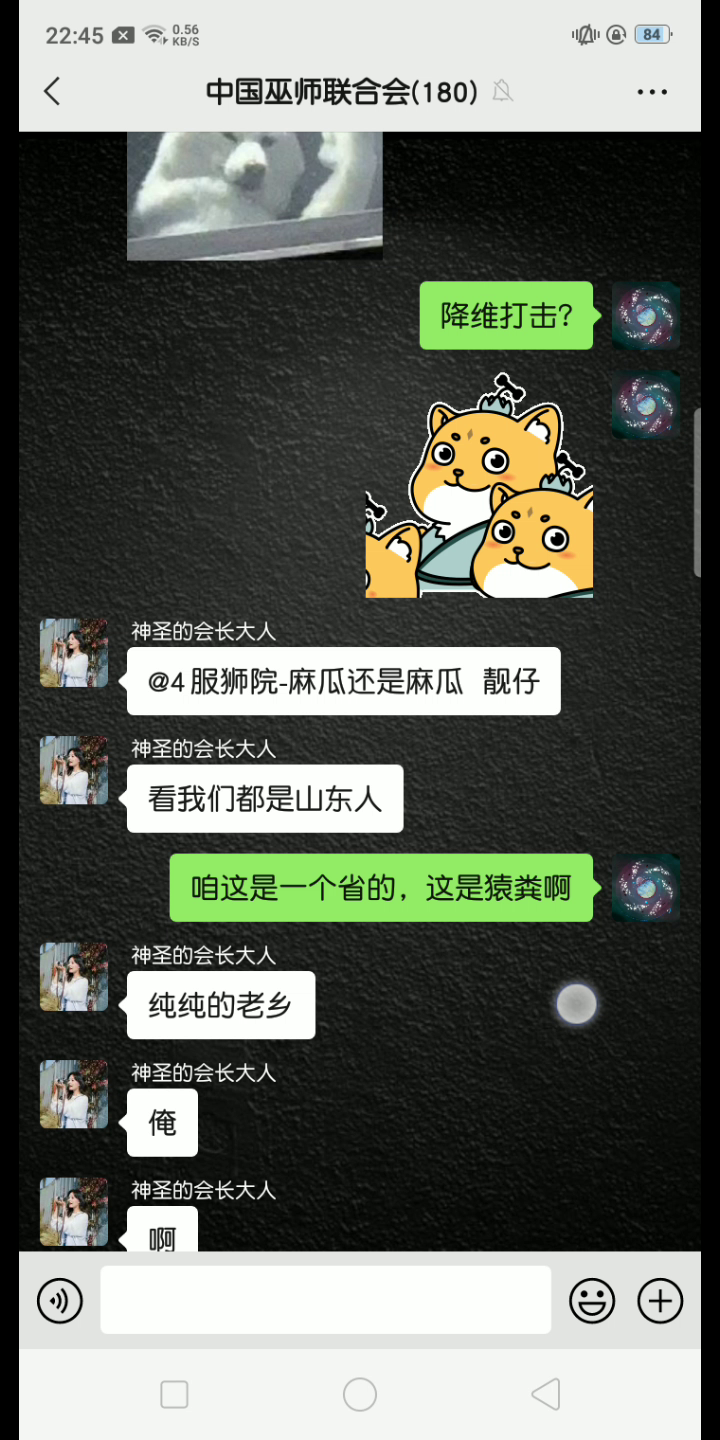Switch to voice input mode

coord(60,1301)
